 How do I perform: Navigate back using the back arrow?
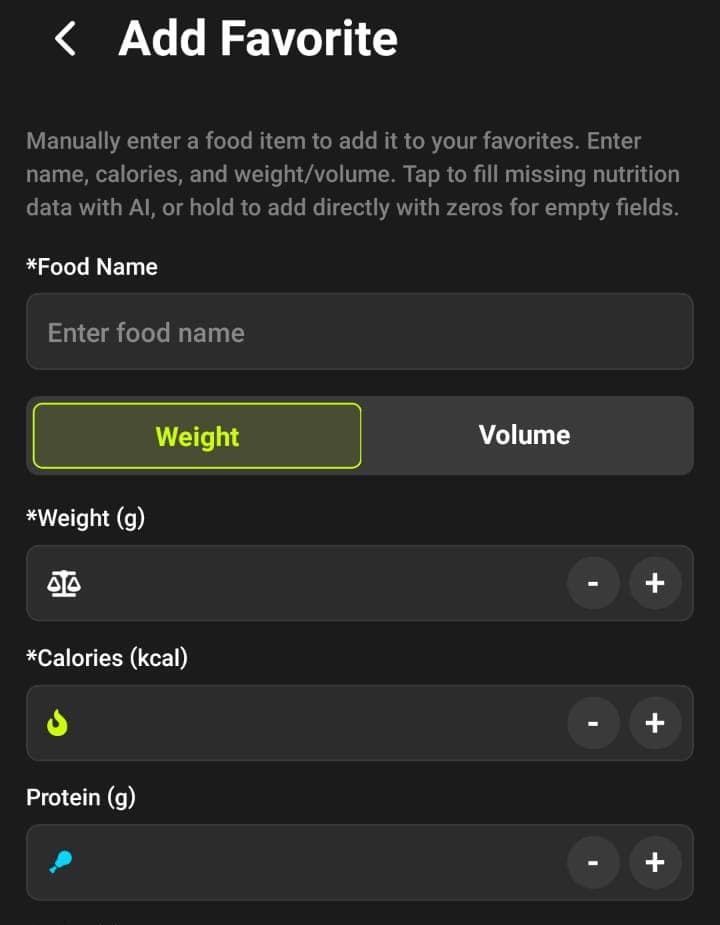coord(66,38)
